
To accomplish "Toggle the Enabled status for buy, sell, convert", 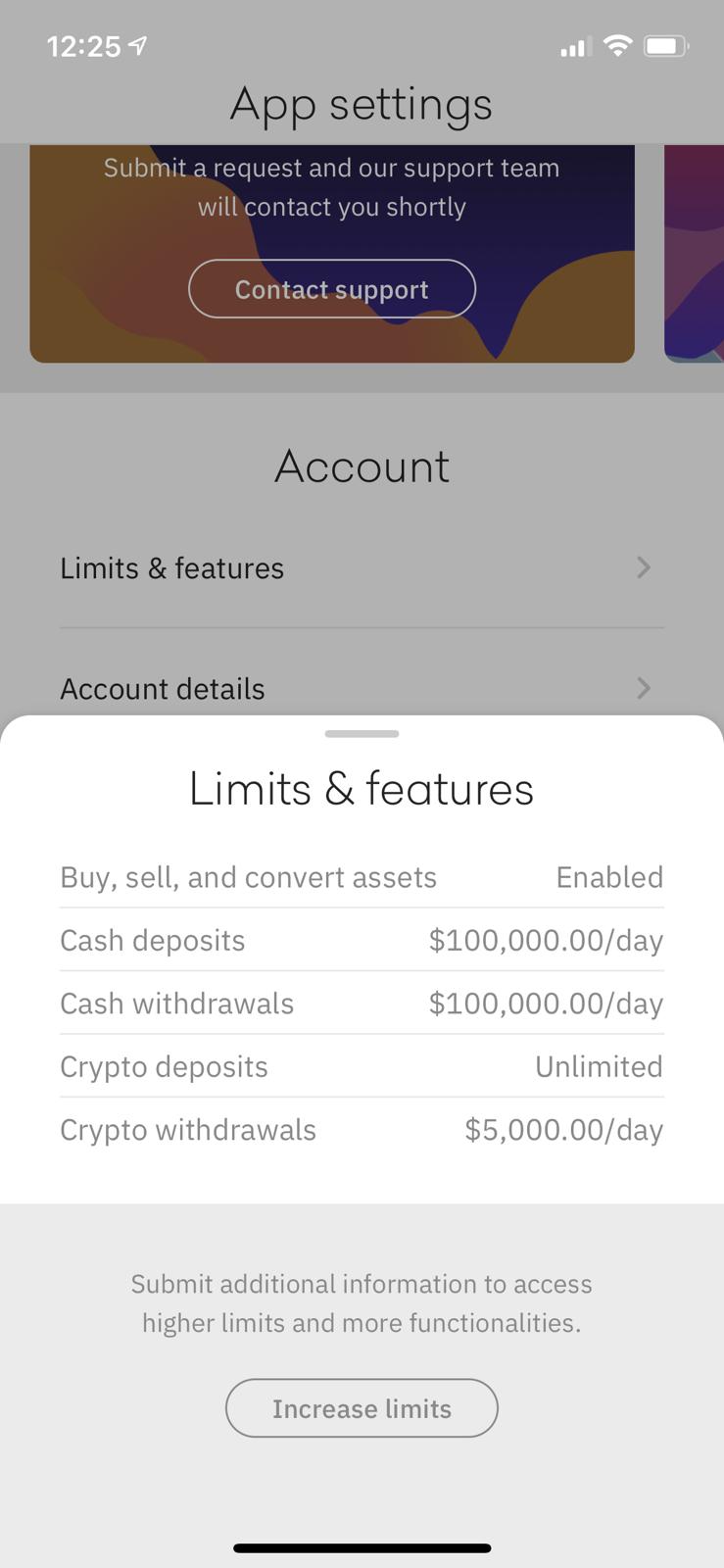I will click(608, 877).
